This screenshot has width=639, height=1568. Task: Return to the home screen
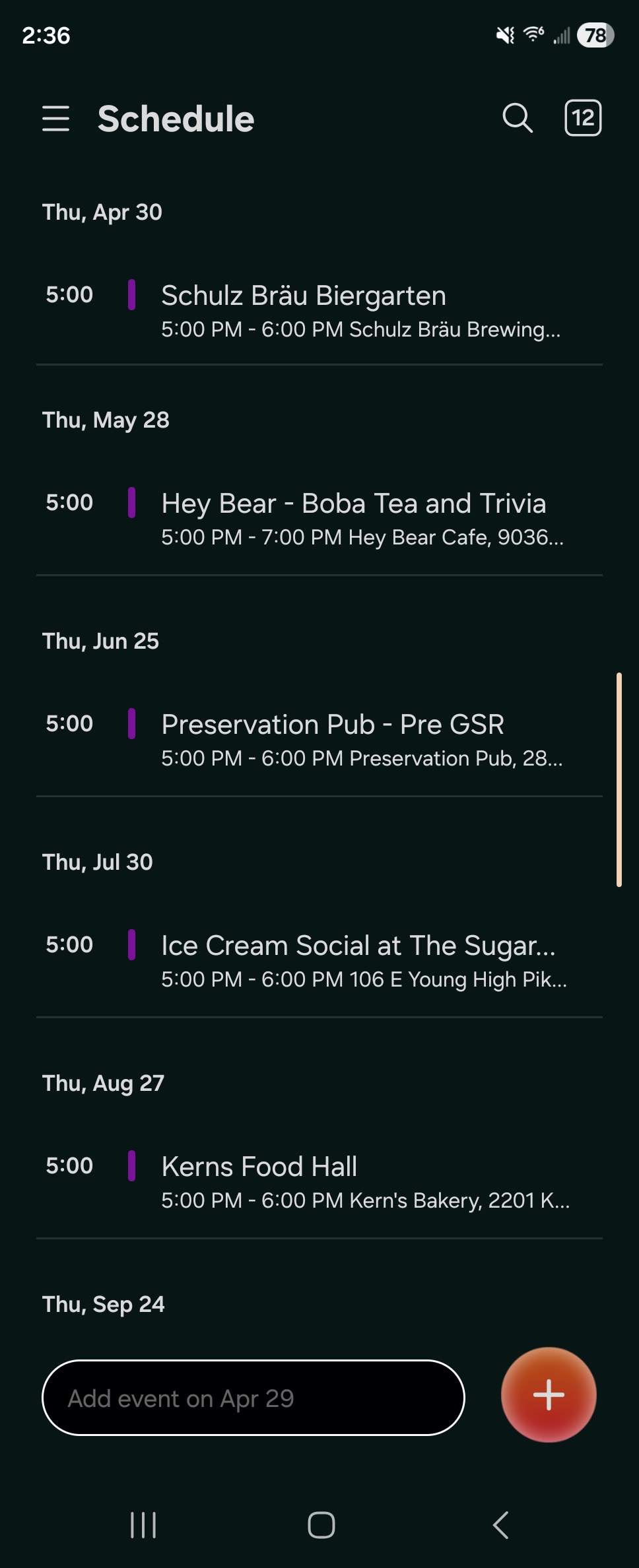321,1524
